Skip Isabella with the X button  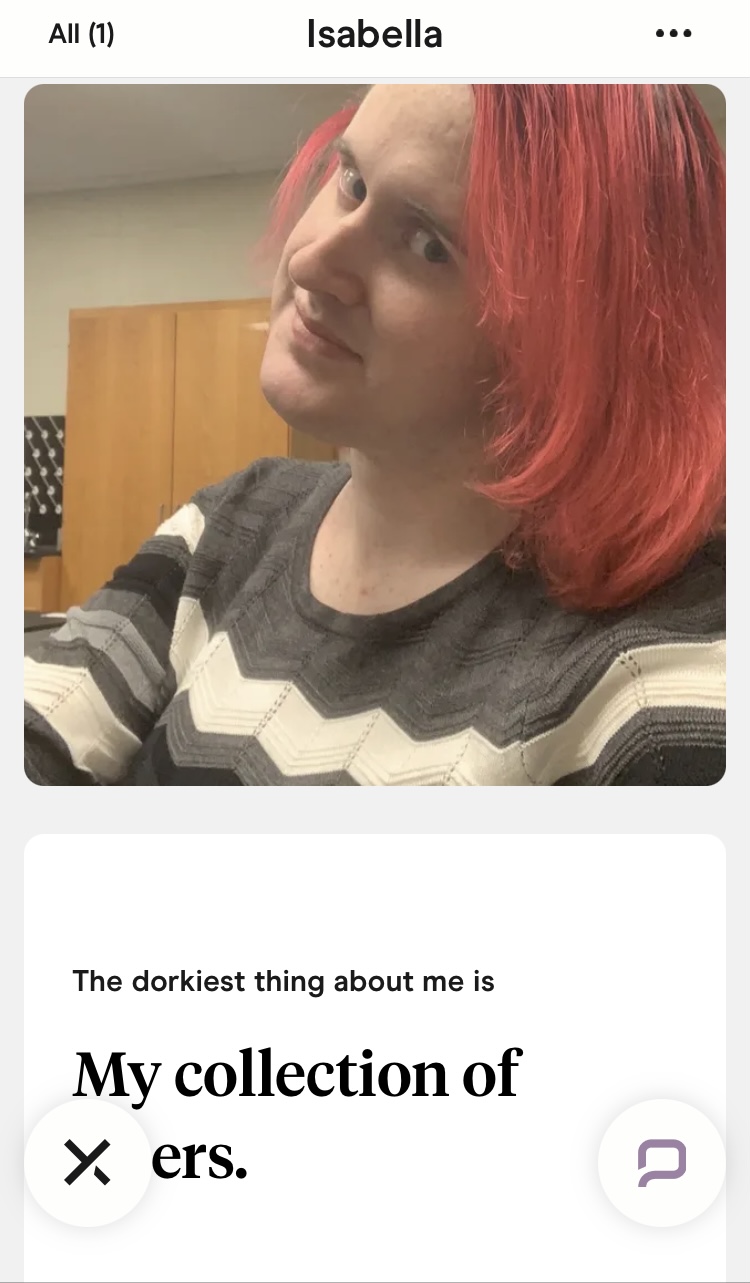[88, 1162]
